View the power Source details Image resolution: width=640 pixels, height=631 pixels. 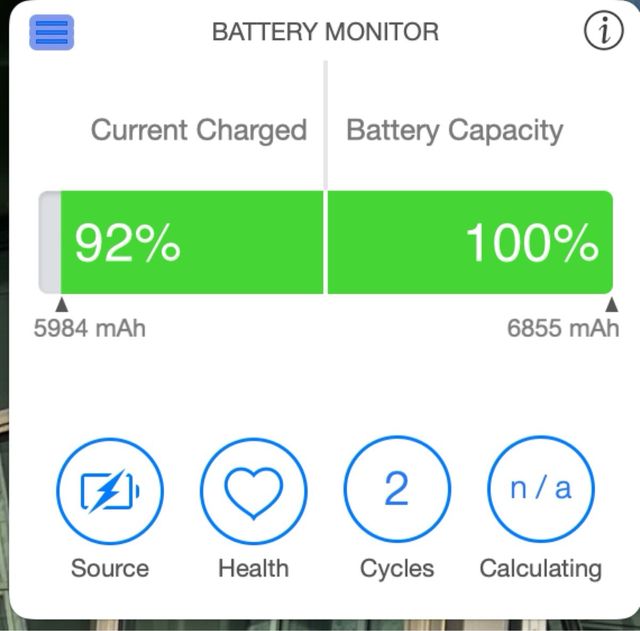(x=110, y=491)
